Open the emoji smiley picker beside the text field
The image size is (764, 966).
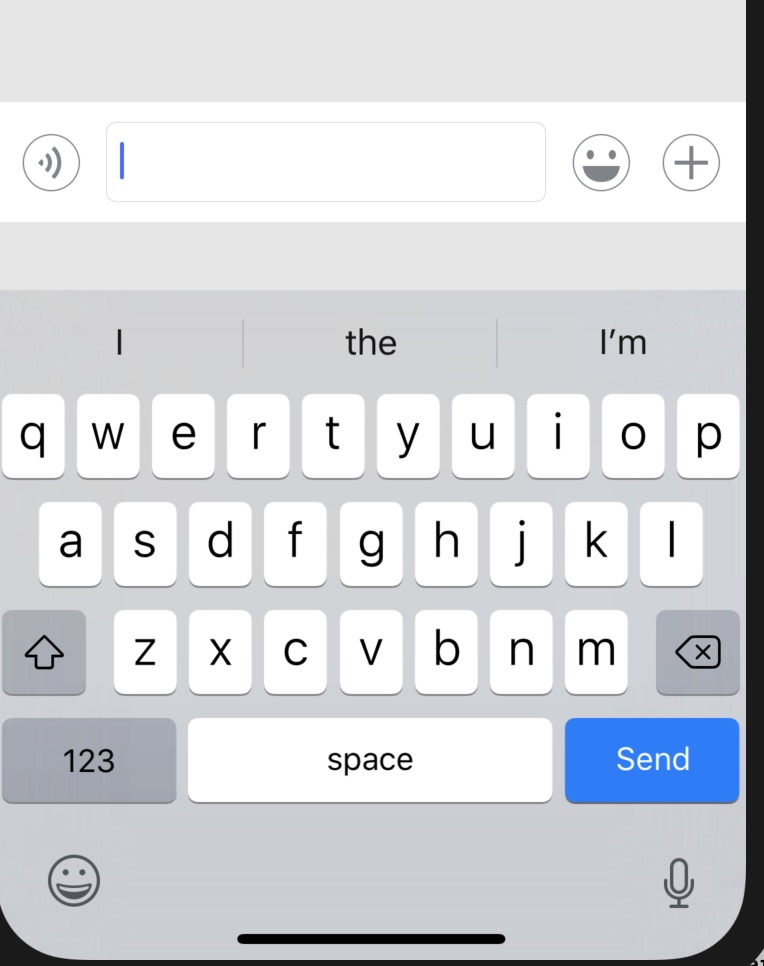point(602,162)
